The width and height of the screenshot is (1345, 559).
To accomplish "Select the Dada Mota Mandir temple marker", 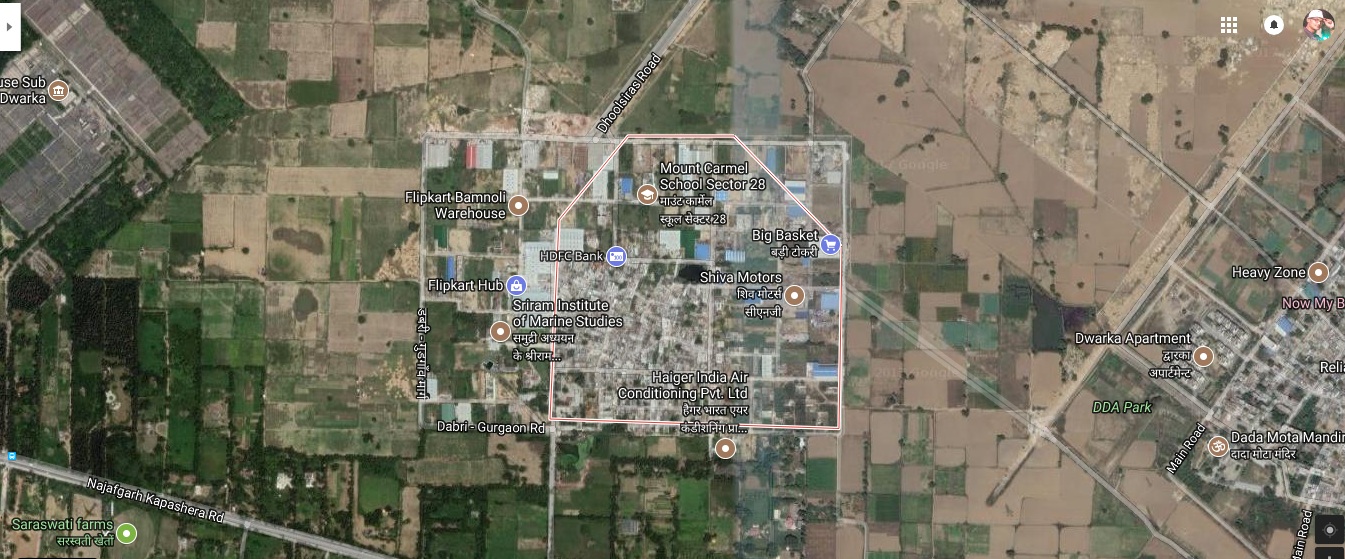I will tap(1218, 446).
